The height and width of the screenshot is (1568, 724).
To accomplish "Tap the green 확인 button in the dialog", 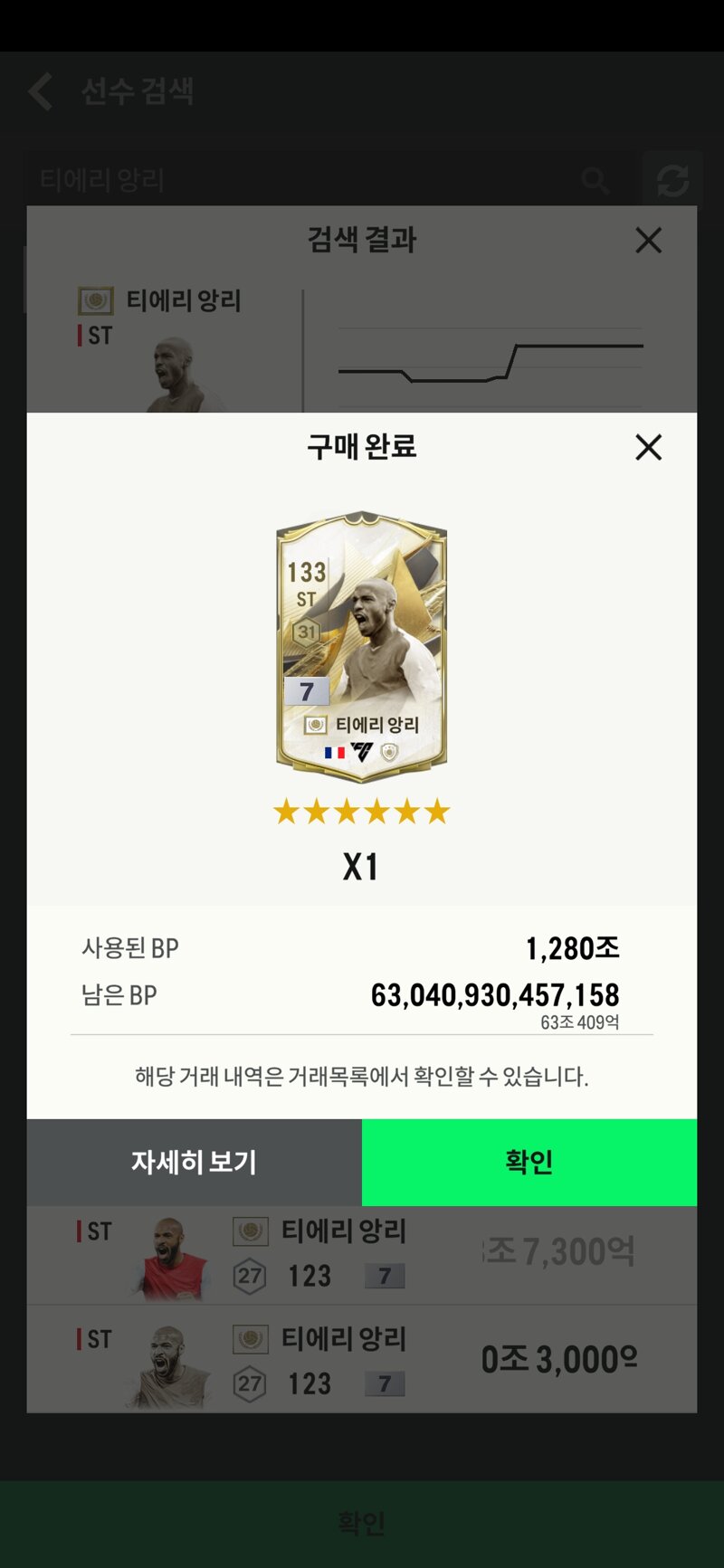I will pos(529,1162).
